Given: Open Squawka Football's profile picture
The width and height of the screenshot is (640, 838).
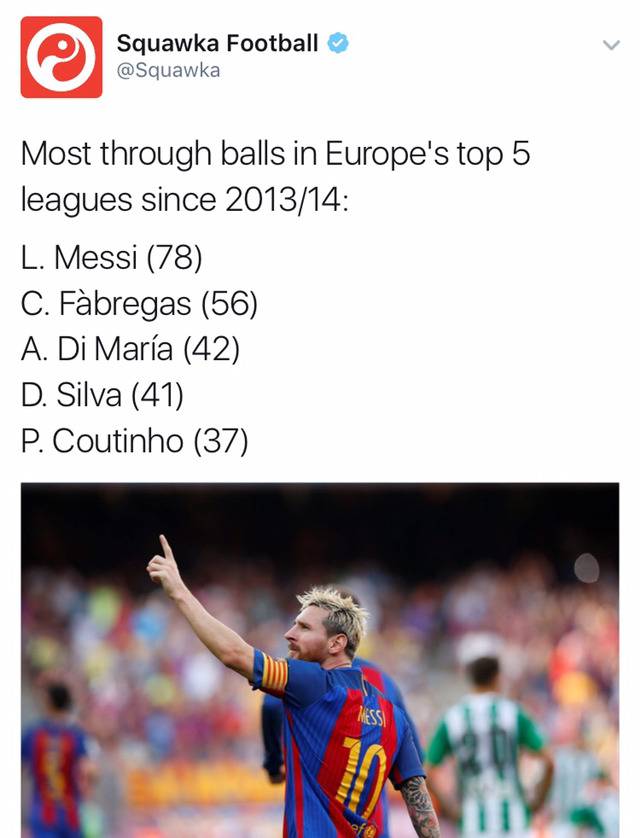Looking at the screenshot, I should 61,57.
